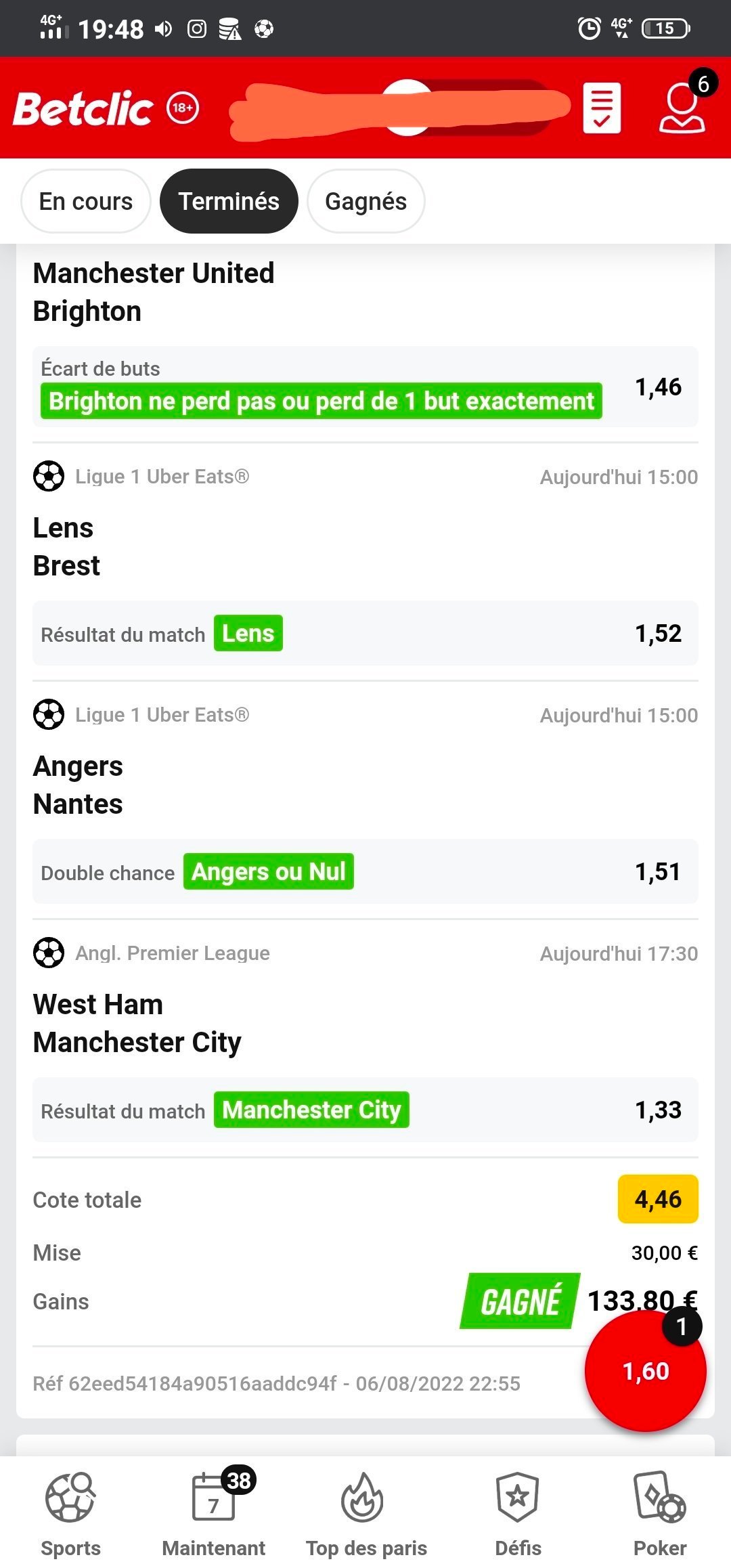Switch to the Défis tab

click(x=518, y=1514)
